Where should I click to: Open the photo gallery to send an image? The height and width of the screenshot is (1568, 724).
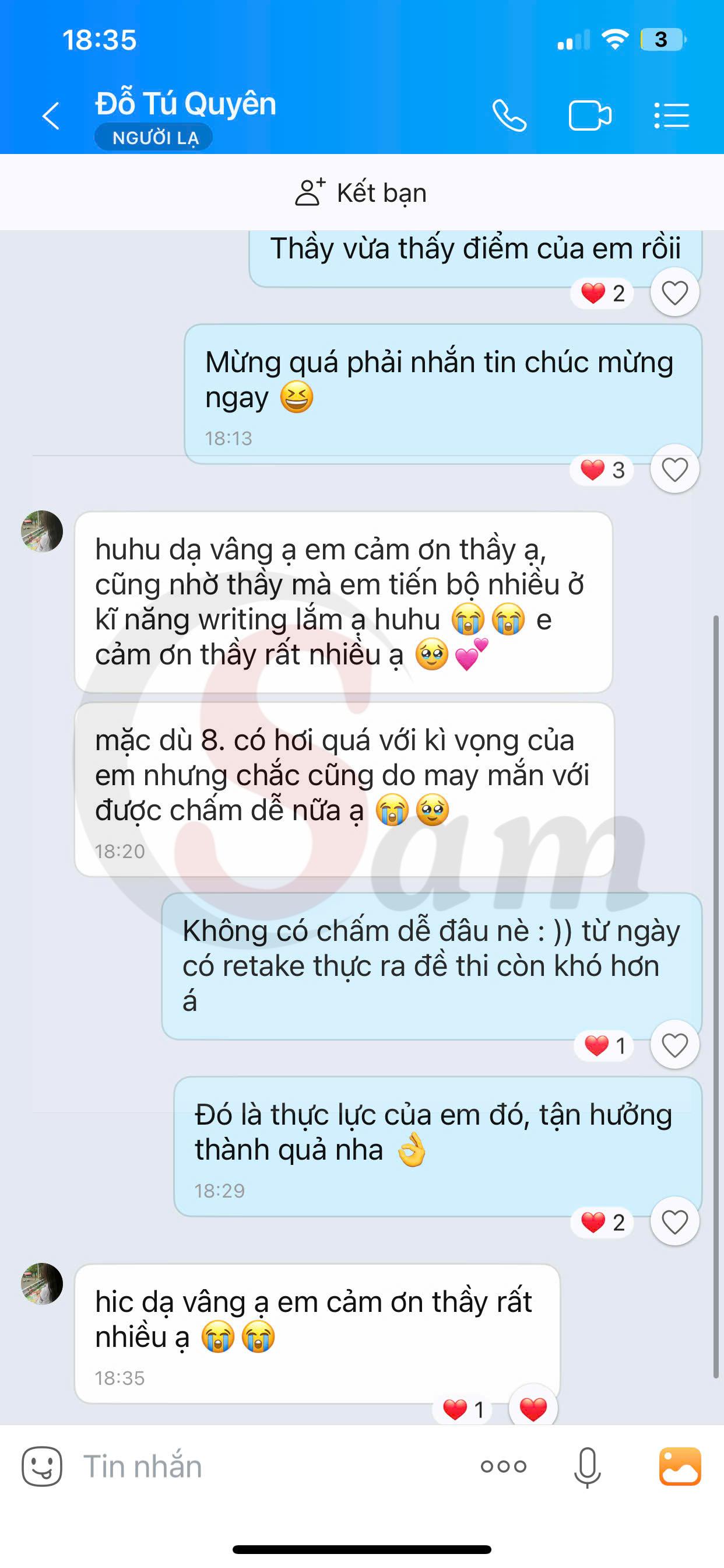coord(680,1466)
